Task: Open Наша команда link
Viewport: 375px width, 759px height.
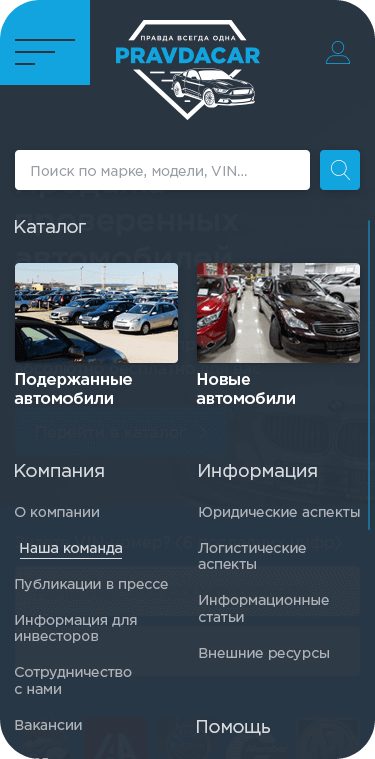Action: coord(71,548)
